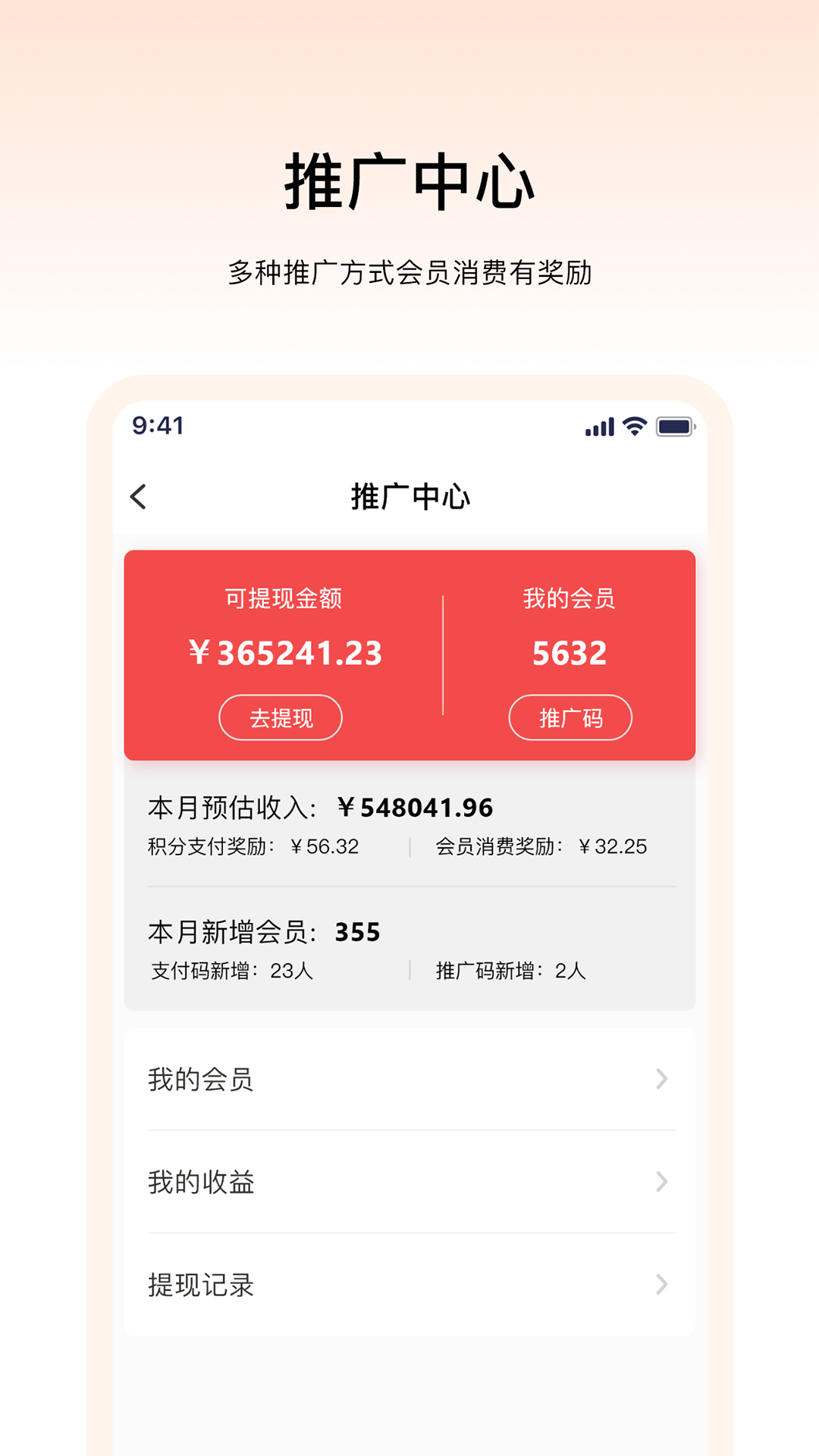Viewport: 819px width, 1456px height.
Task: Expand the 我的收益 section
Action: tap(409, 1183)
